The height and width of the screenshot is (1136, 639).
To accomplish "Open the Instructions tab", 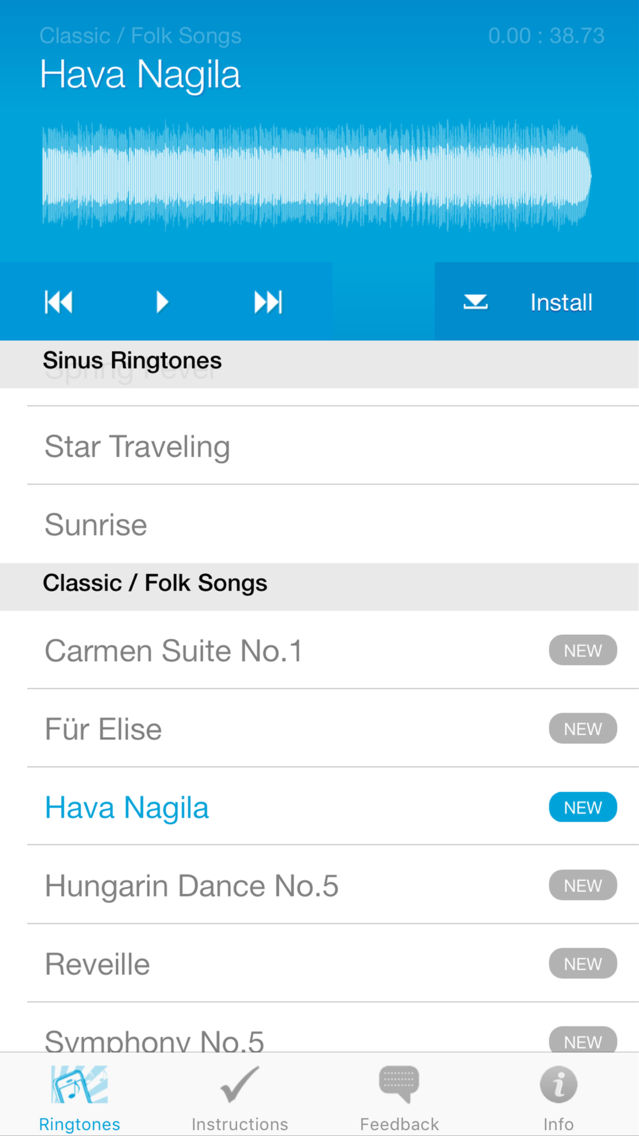I will [240, 1095].
